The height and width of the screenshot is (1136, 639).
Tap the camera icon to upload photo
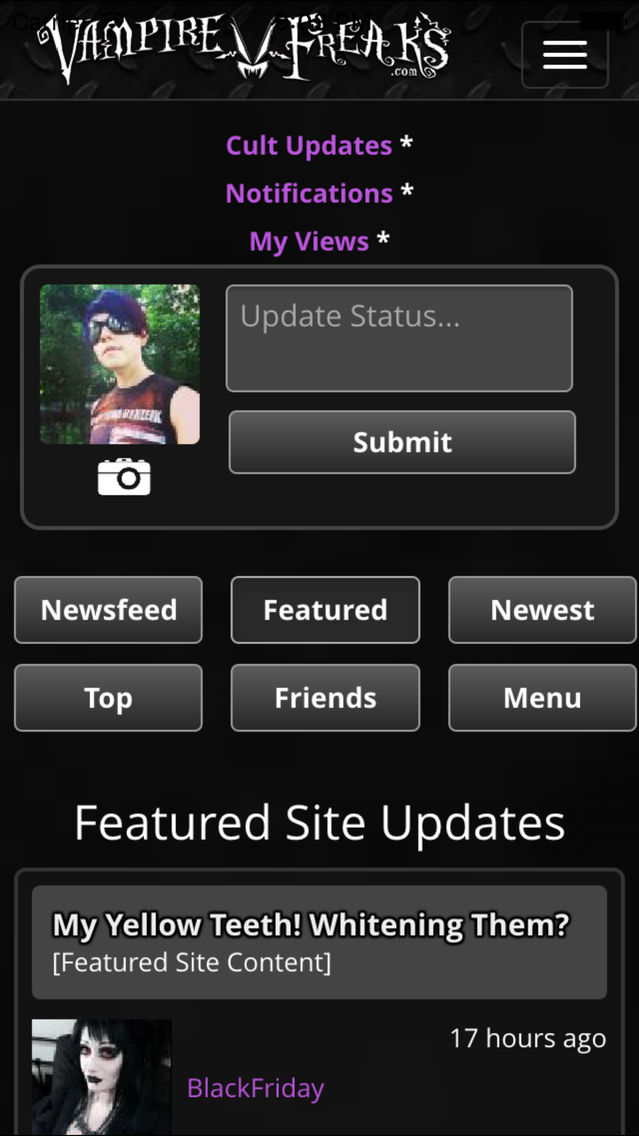click(x=124, y=478)
